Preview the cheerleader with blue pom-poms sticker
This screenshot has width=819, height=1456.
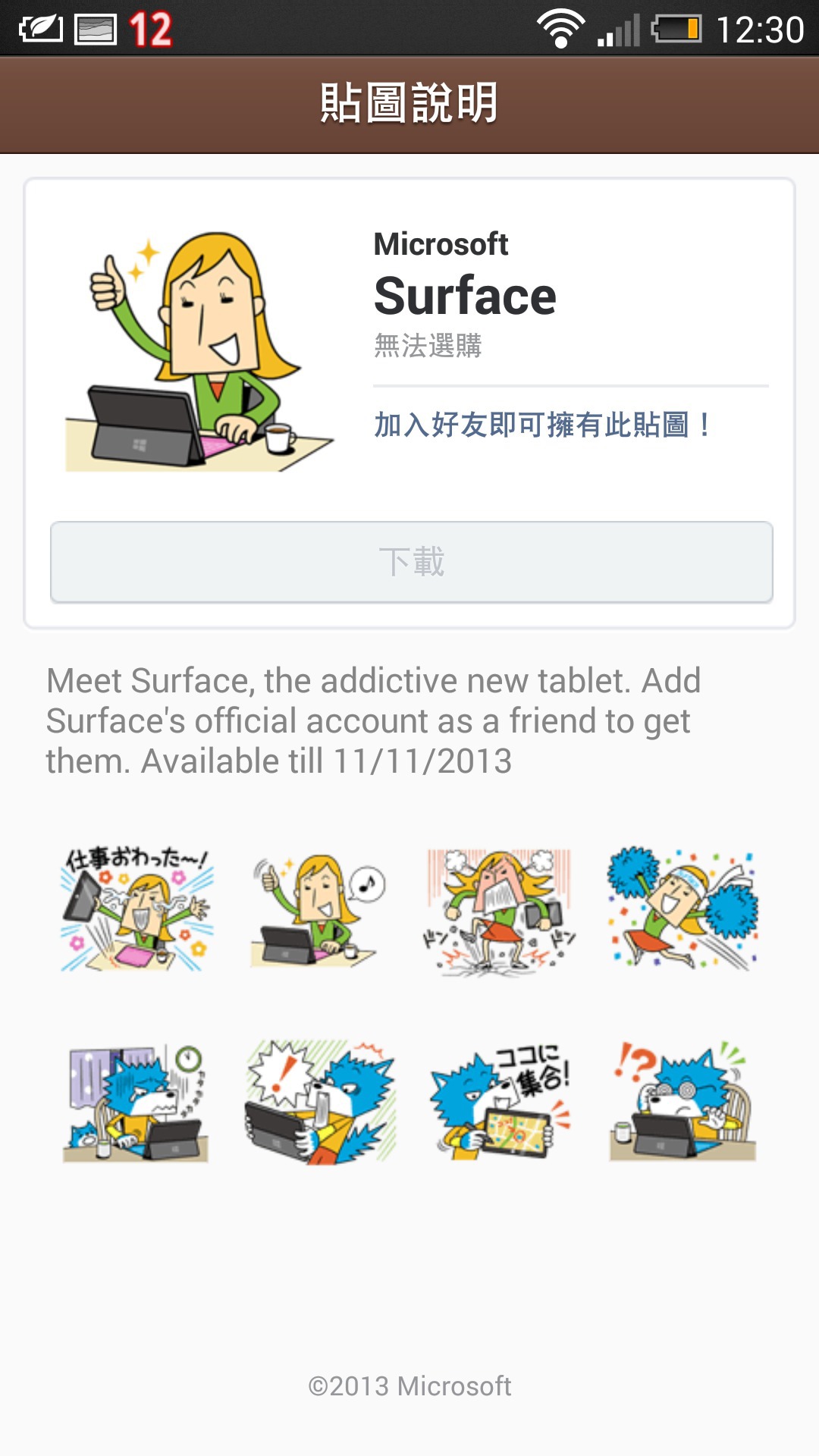(x=682, y=909)
